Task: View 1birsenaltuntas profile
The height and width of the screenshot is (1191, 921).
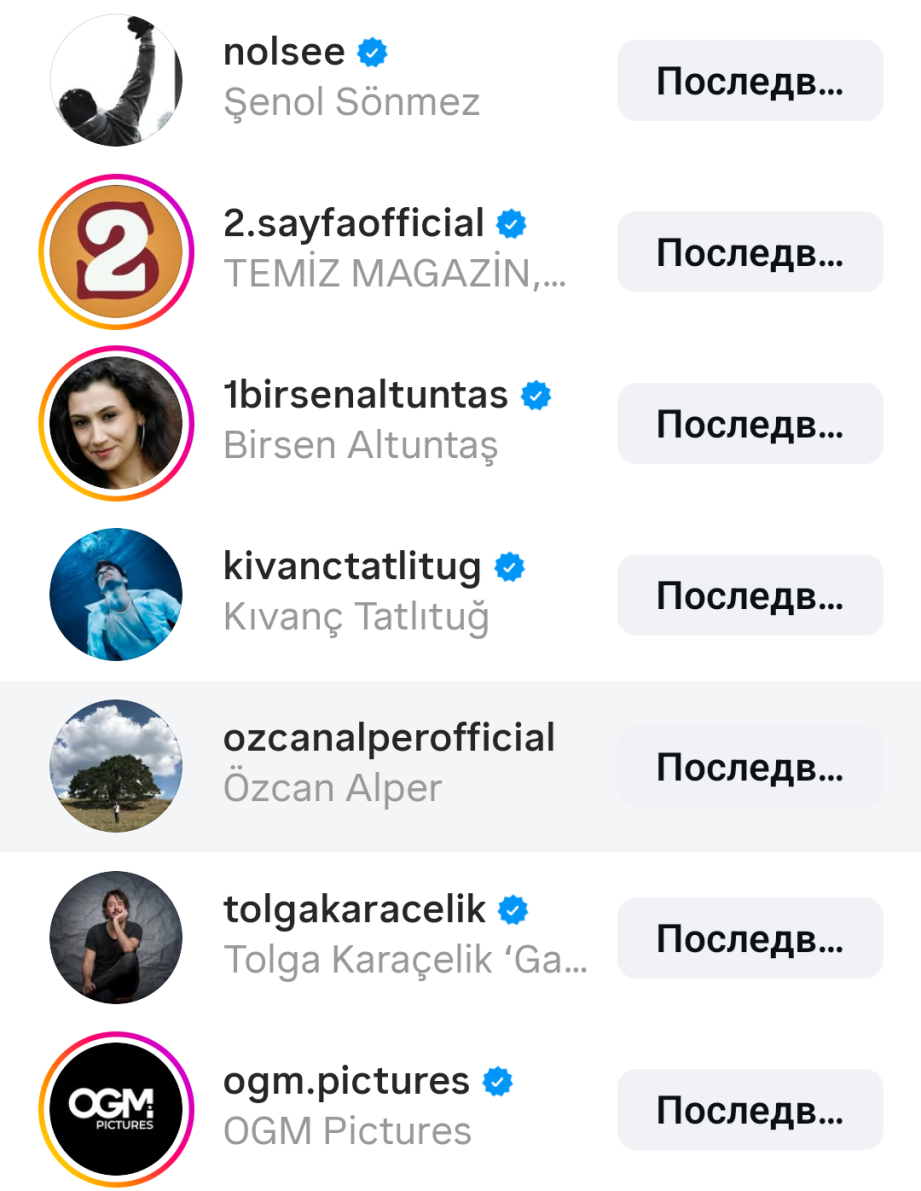Action: point(365,396)
